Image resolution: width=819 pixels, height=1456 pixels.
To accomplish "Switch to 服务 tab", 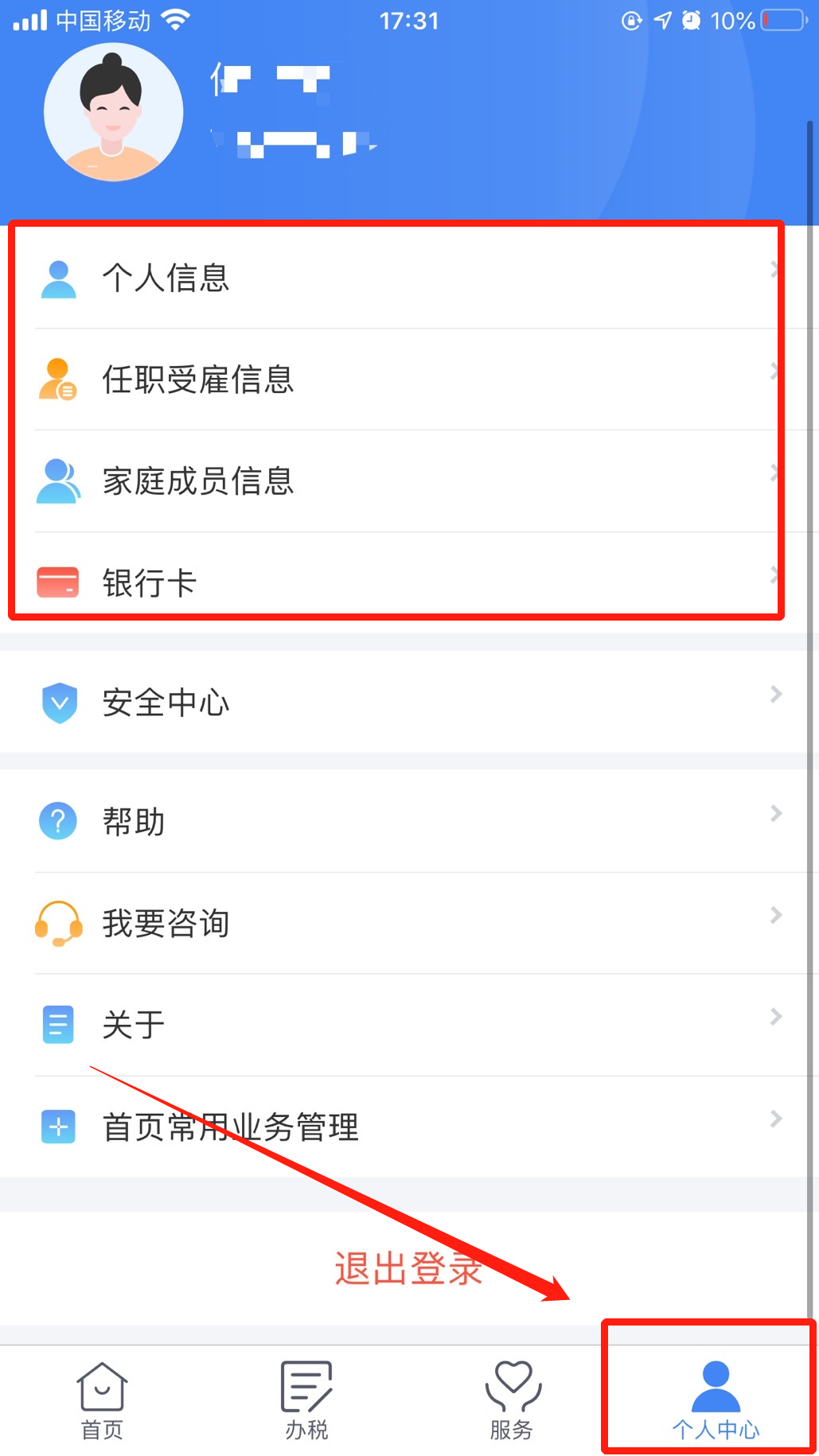I will (x=512, y=1401).
